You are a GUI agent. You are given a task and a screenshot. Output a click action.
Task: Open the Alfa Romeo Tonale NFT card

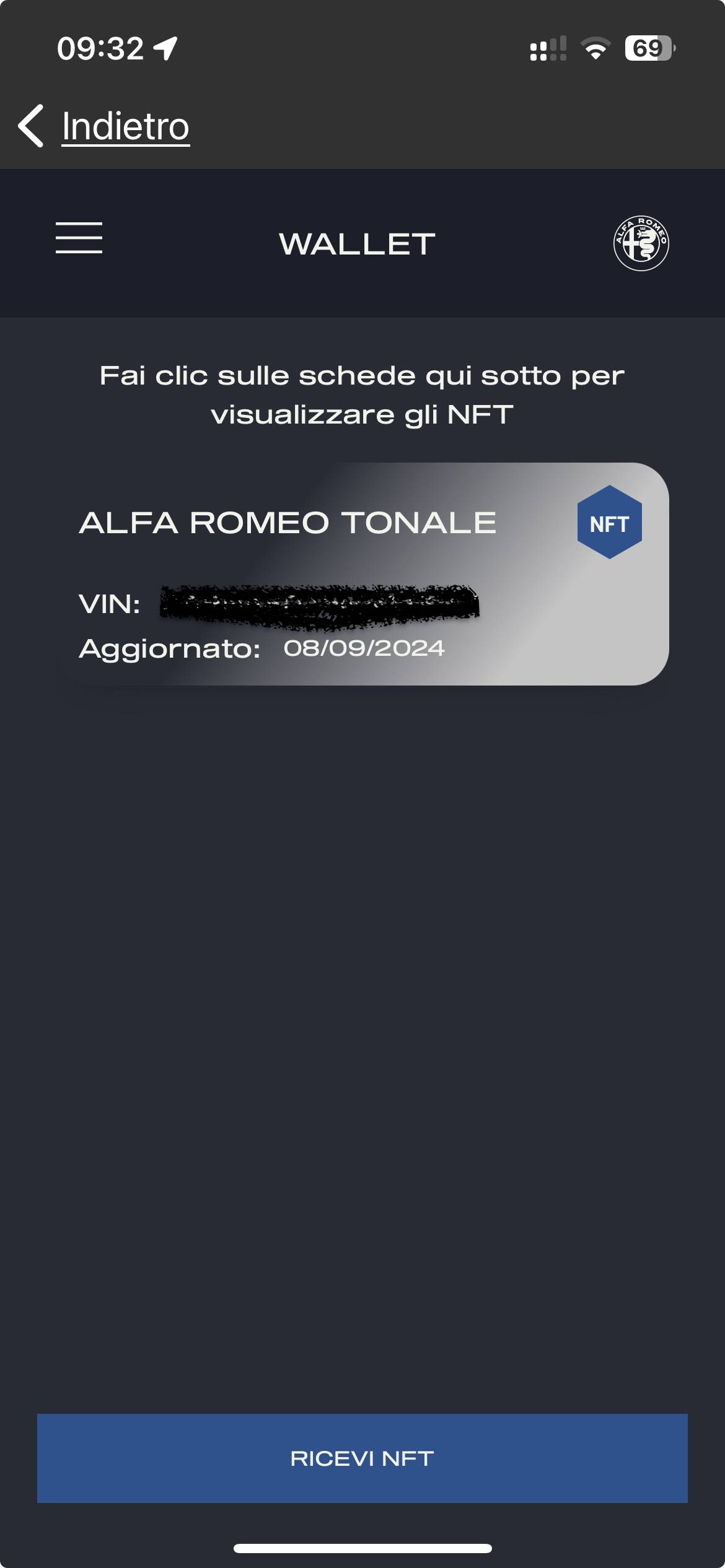pyautogui.click(x=362, y=573)
